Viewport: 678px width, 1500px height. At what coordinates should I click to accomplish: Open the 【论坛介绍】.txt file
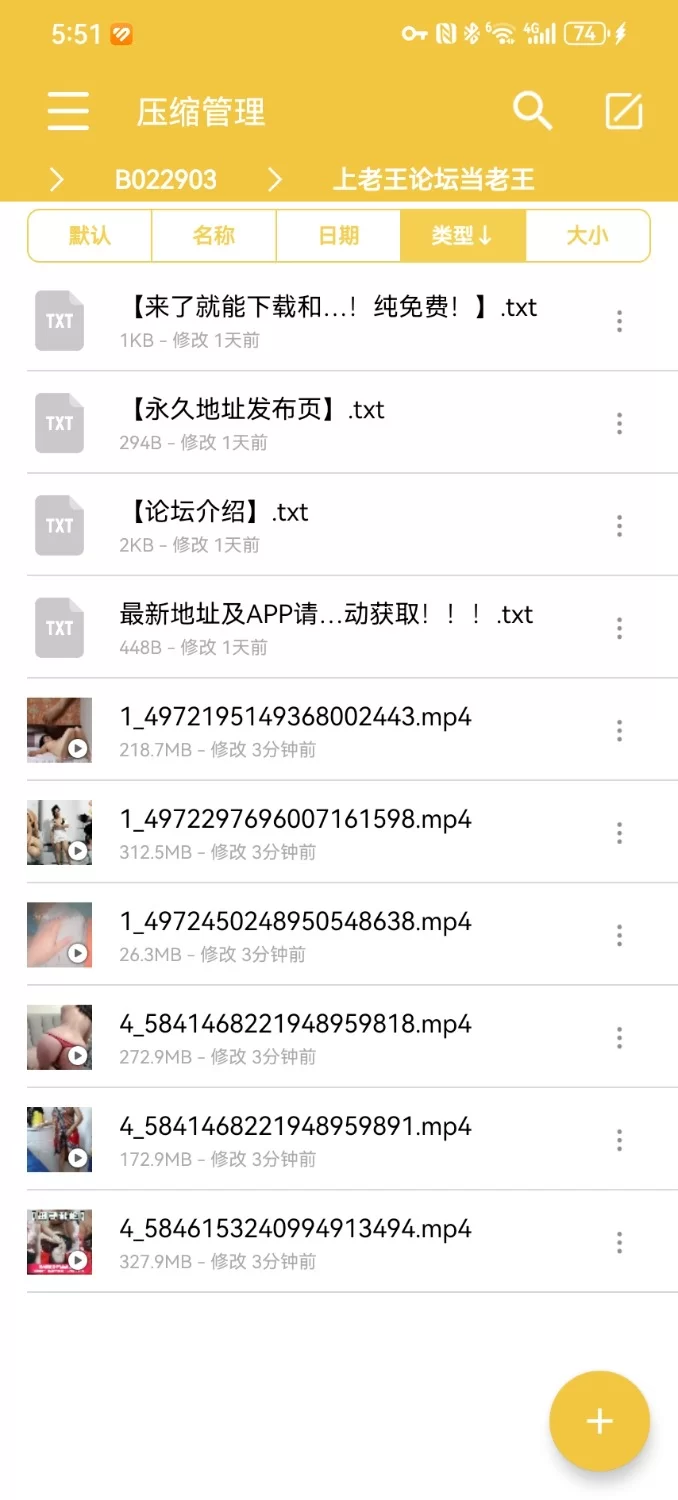coord(218,512)
